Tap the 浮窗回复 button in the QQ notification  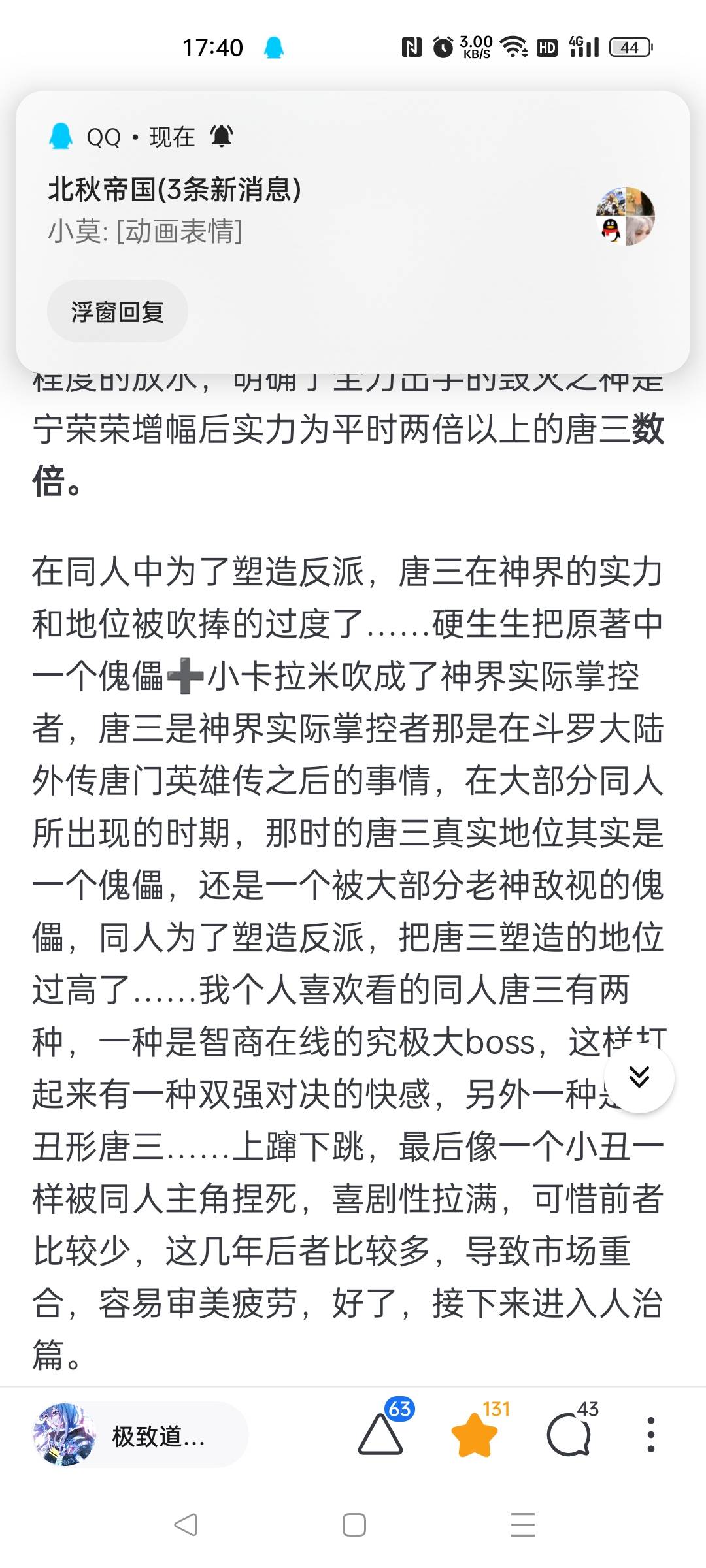click(118, 311)
